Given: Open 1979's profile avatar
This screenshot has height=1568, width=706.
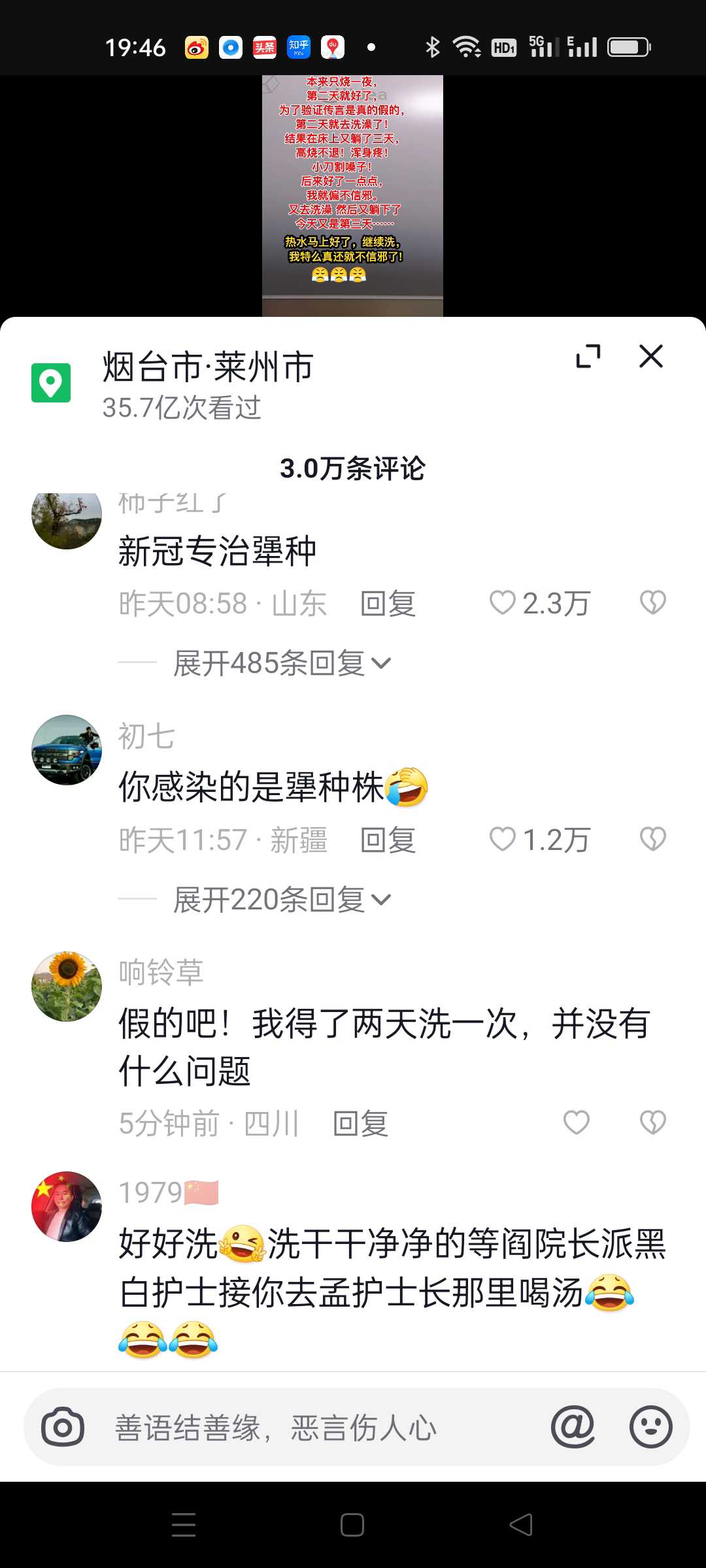Looking at the screenshot, I should pyautogui.click(x=67, y=1207).
